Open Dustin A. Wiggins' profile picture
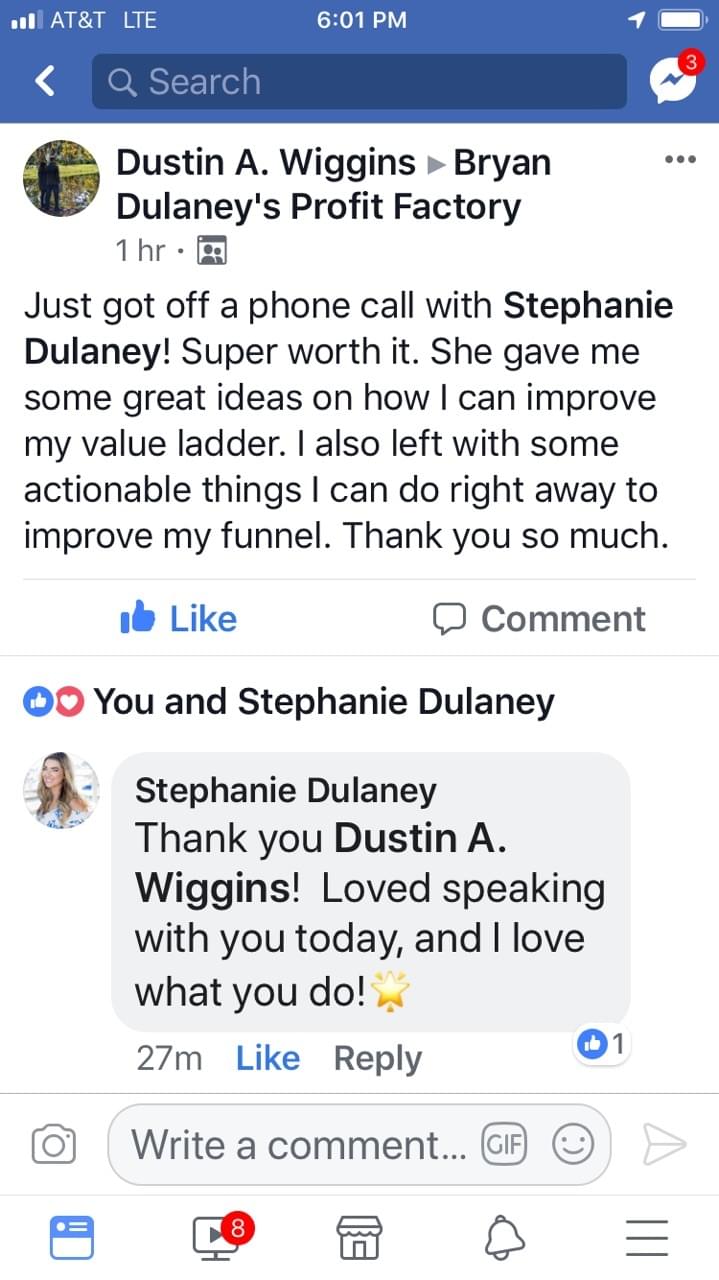This screenshot has width=719, height=1280. (61, 178)
